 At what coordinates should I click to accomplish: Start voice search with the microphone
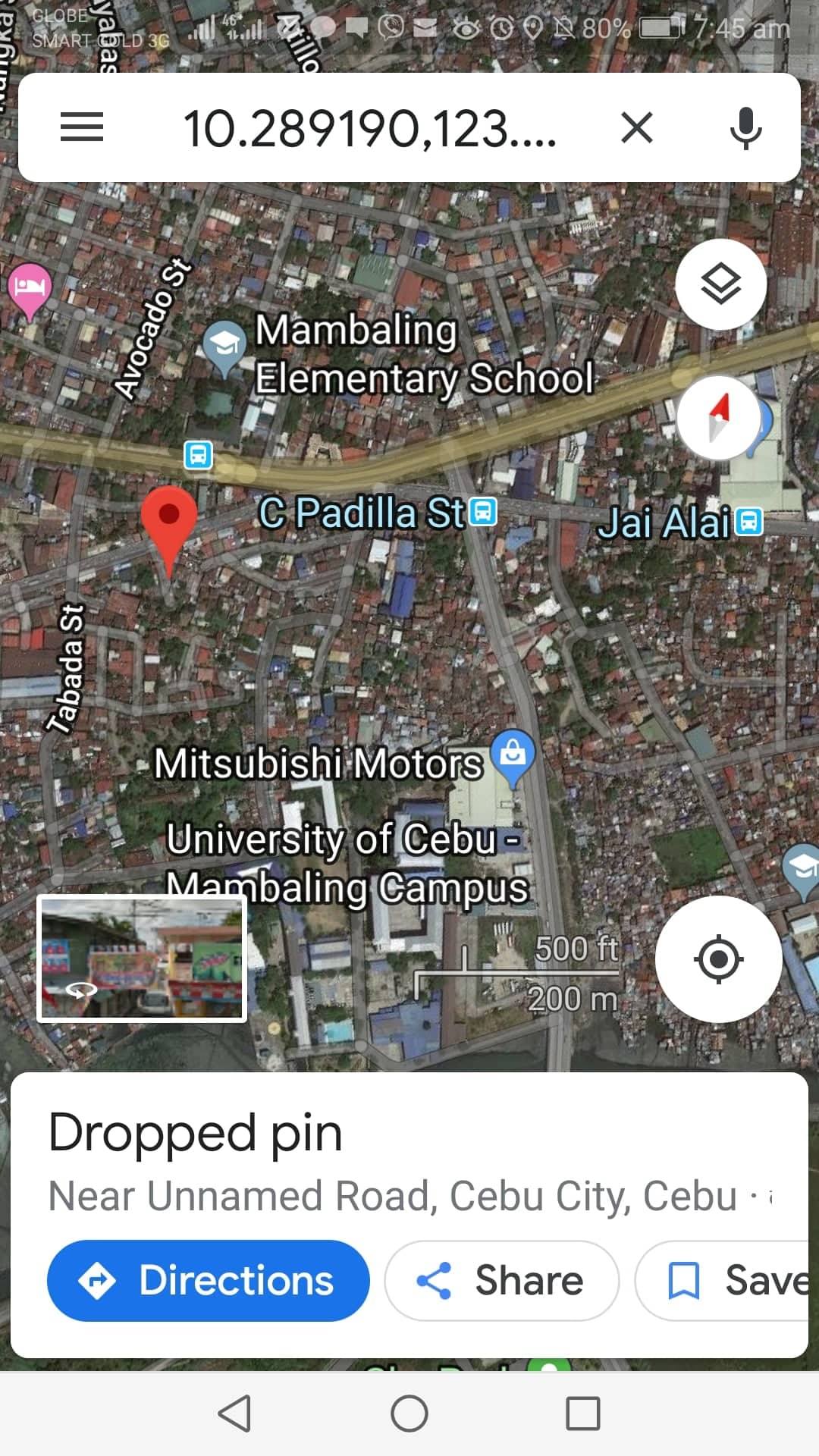(x=745, y=127)
